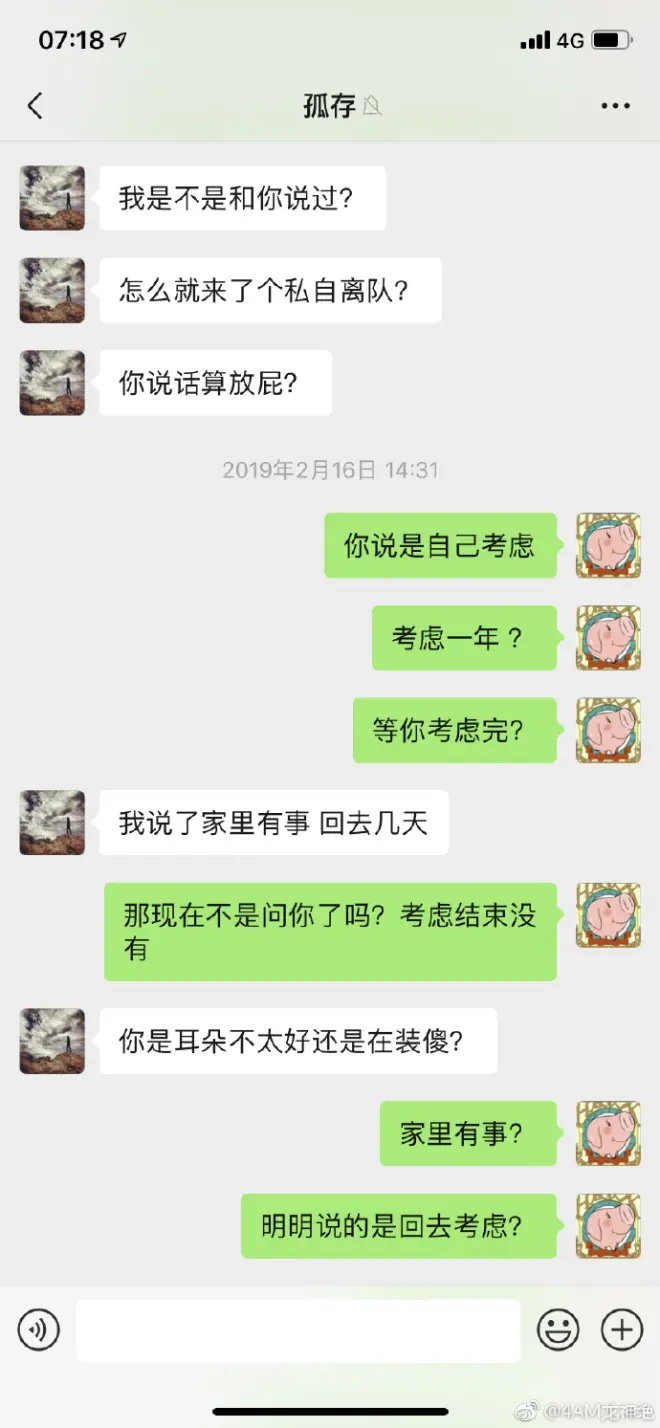Go back to the chat list

point(35,106)
